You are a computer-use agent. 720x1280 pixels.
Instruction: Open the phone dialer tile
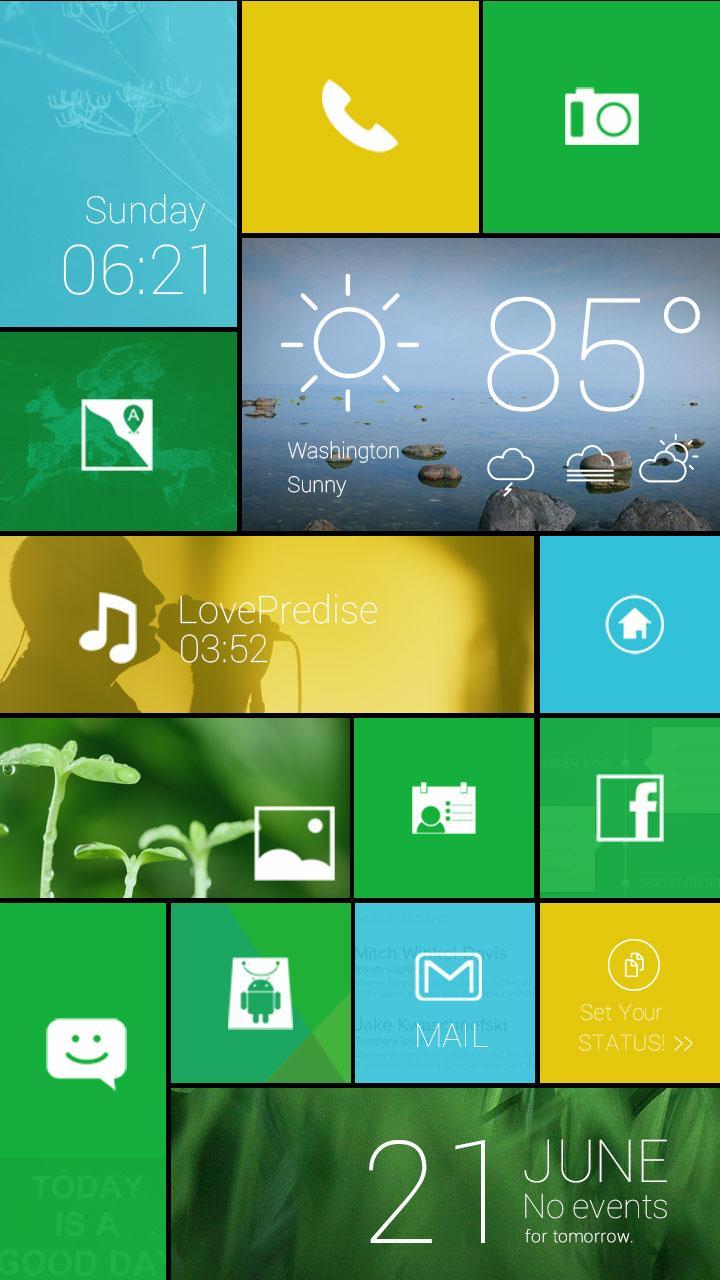pos(360,117)
